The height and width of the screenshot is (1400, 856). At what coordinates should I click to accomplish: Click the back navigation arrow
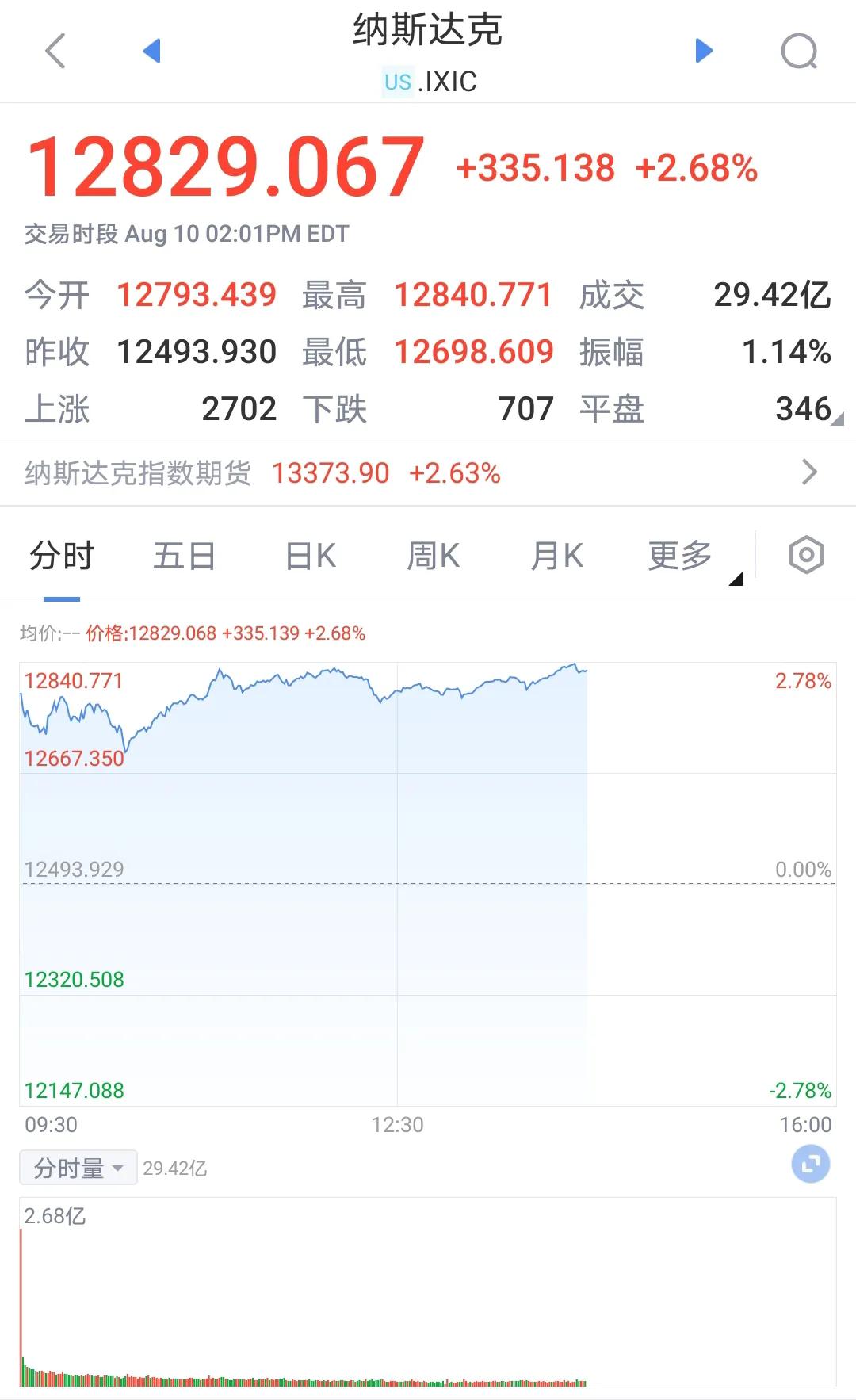[55, 51]
